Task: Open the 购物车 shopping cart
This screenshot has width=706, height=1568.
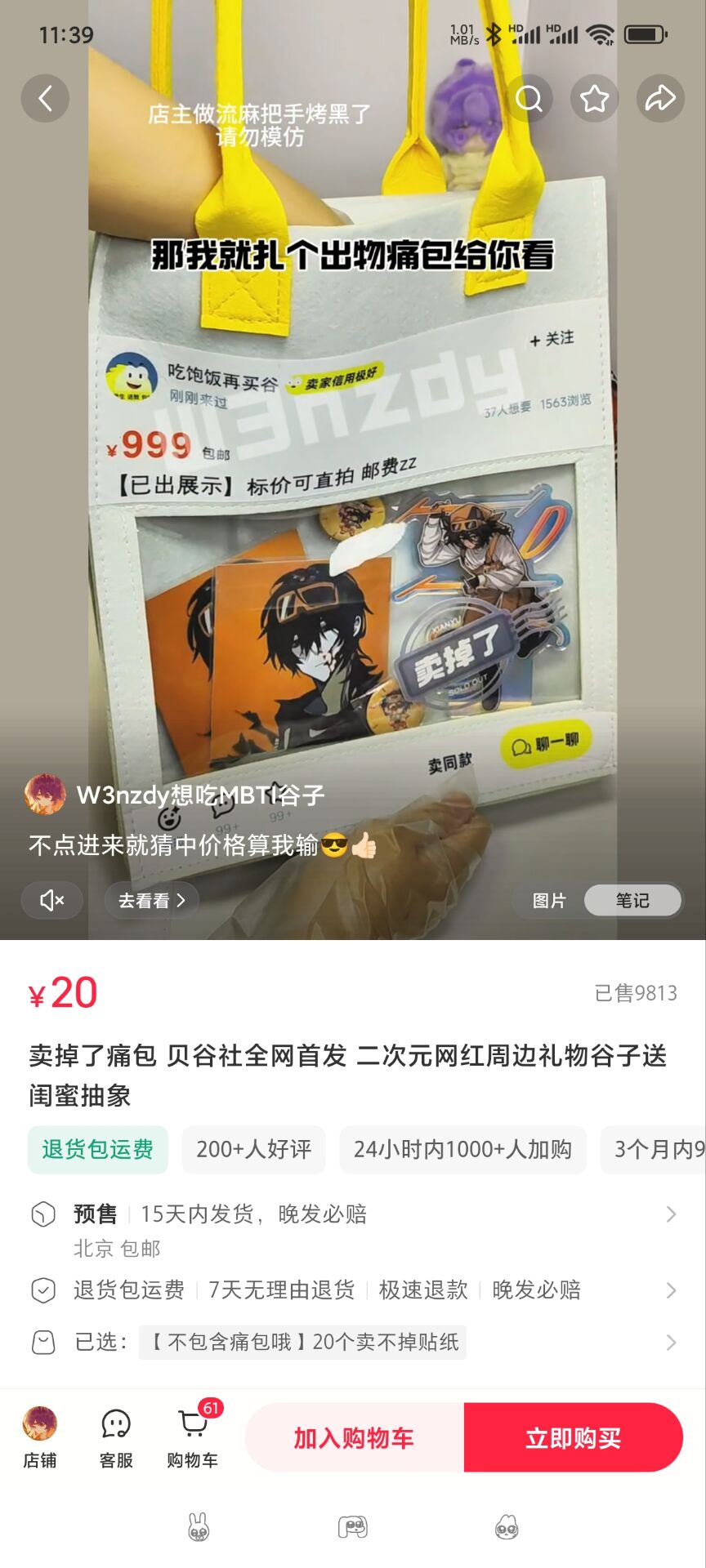Action: [193, 1437]
